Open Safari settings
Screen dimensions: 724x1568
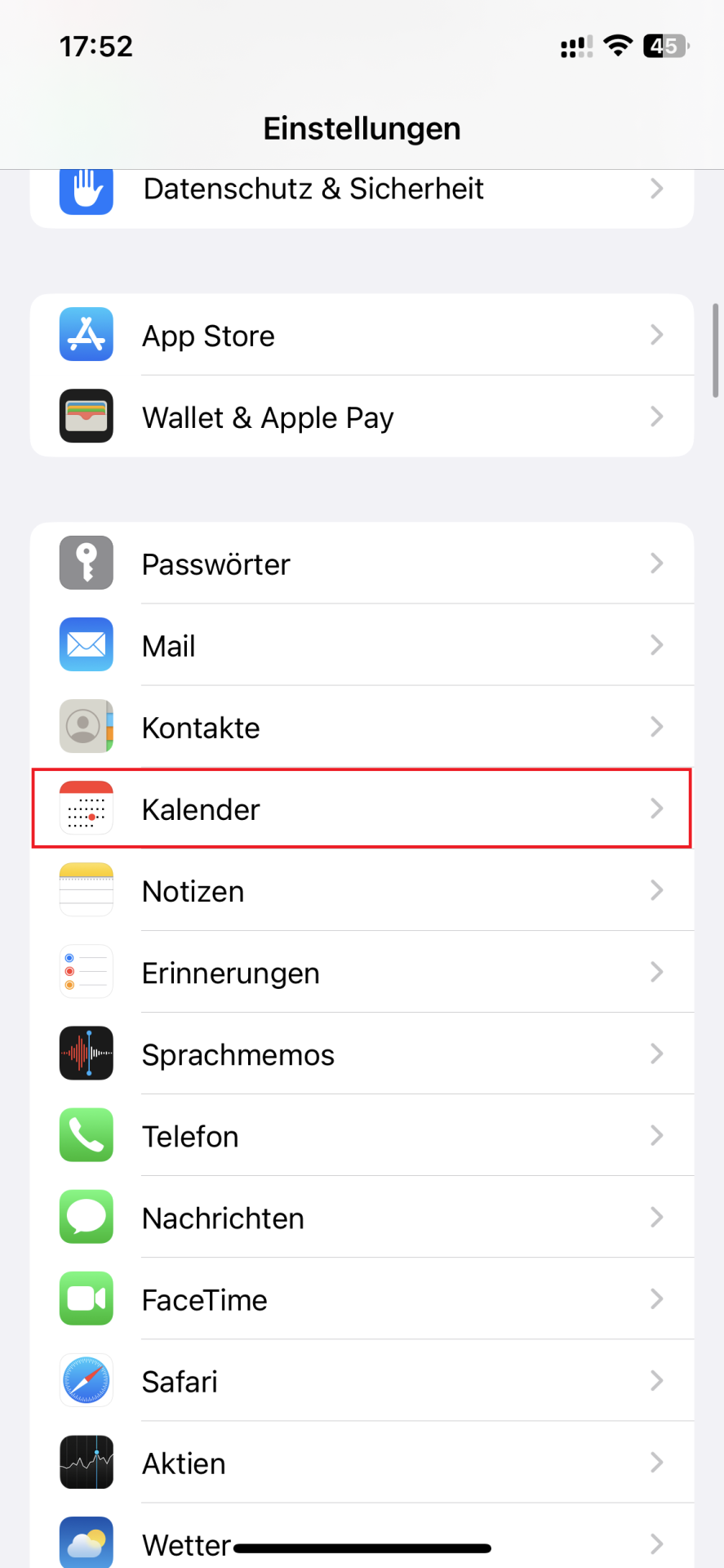click(x=362, y=1380)
